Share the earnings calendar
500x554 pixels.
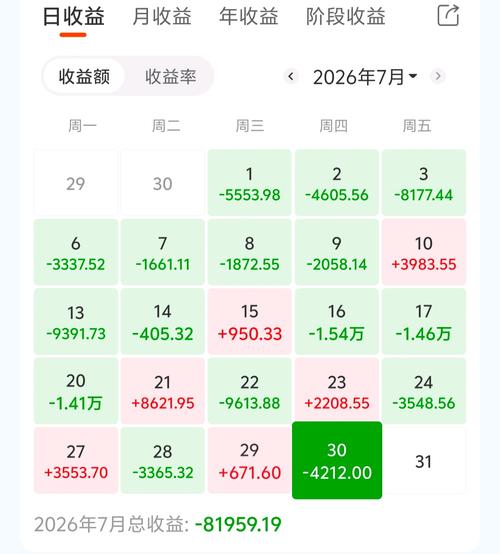(448, 16)
